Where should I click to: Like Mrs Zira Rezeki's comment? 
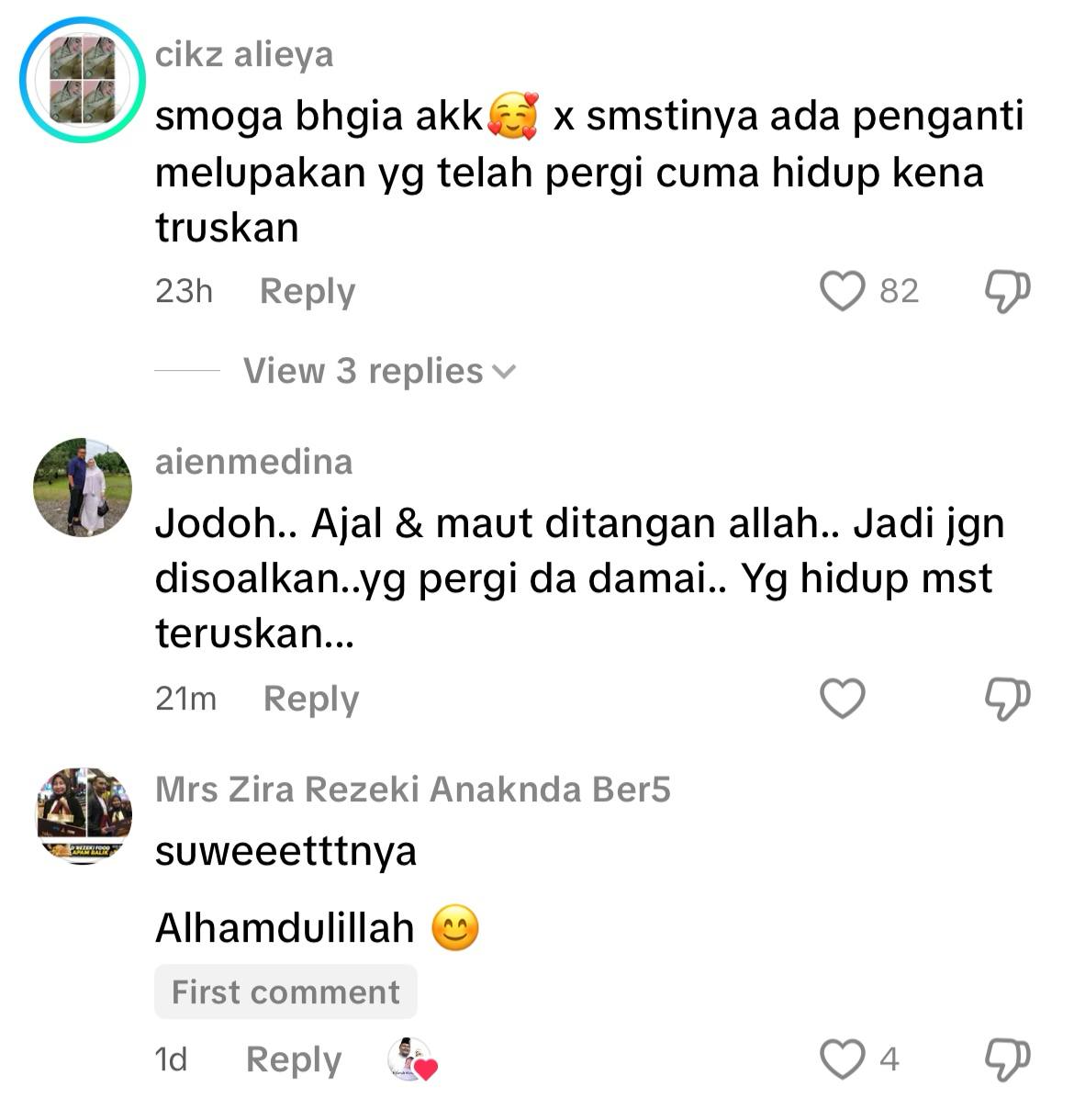point(842,1059)
